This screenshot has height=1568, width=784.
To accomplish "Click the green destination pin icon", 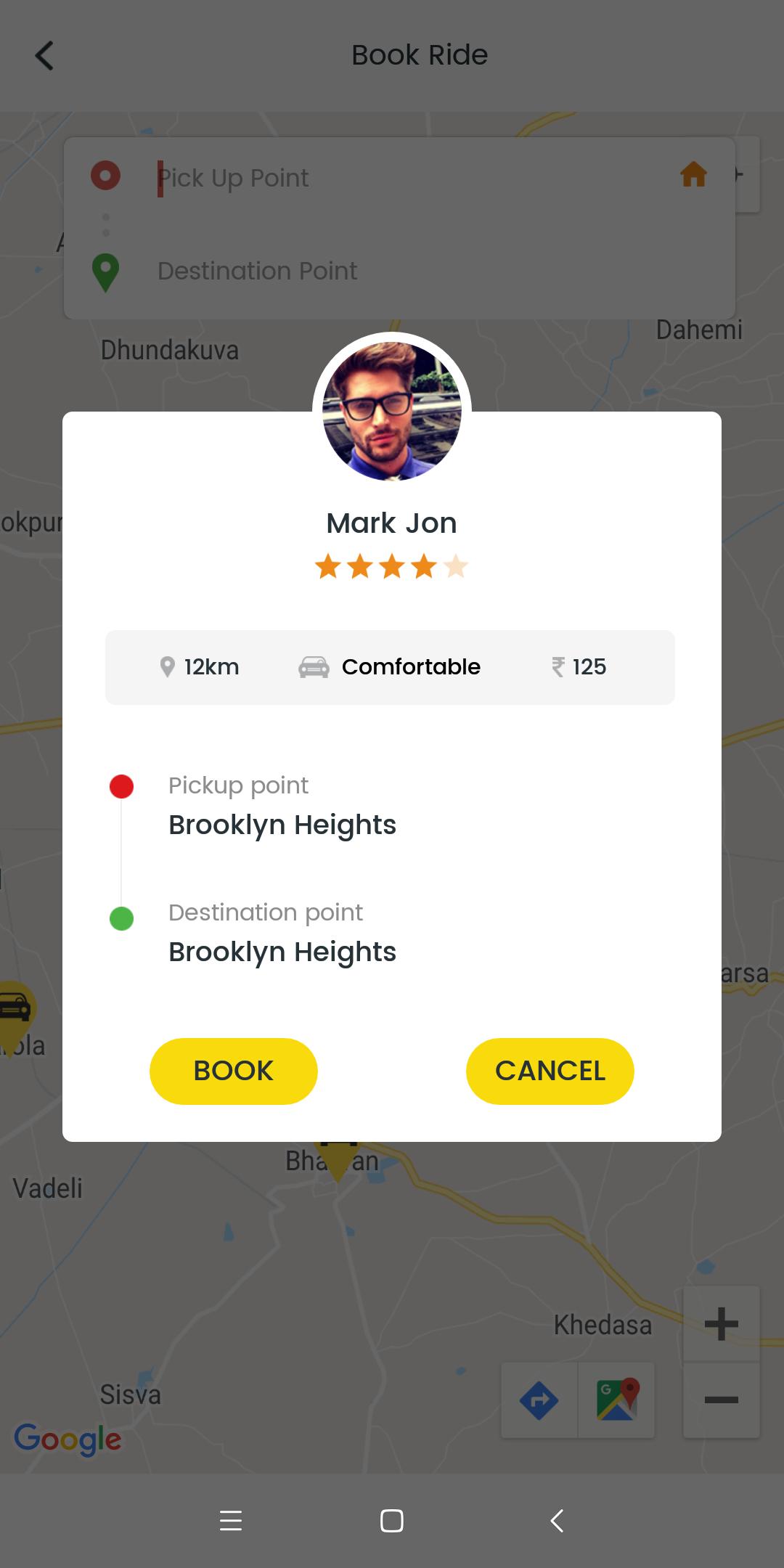I will coord(106,271).
